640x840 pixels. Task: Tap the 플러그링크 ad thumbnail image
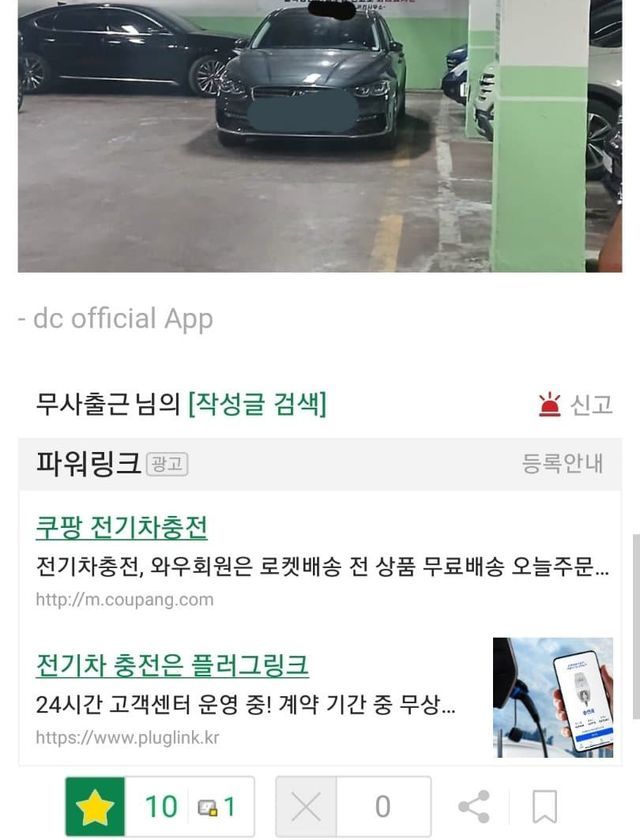click(x=552, y=697)
